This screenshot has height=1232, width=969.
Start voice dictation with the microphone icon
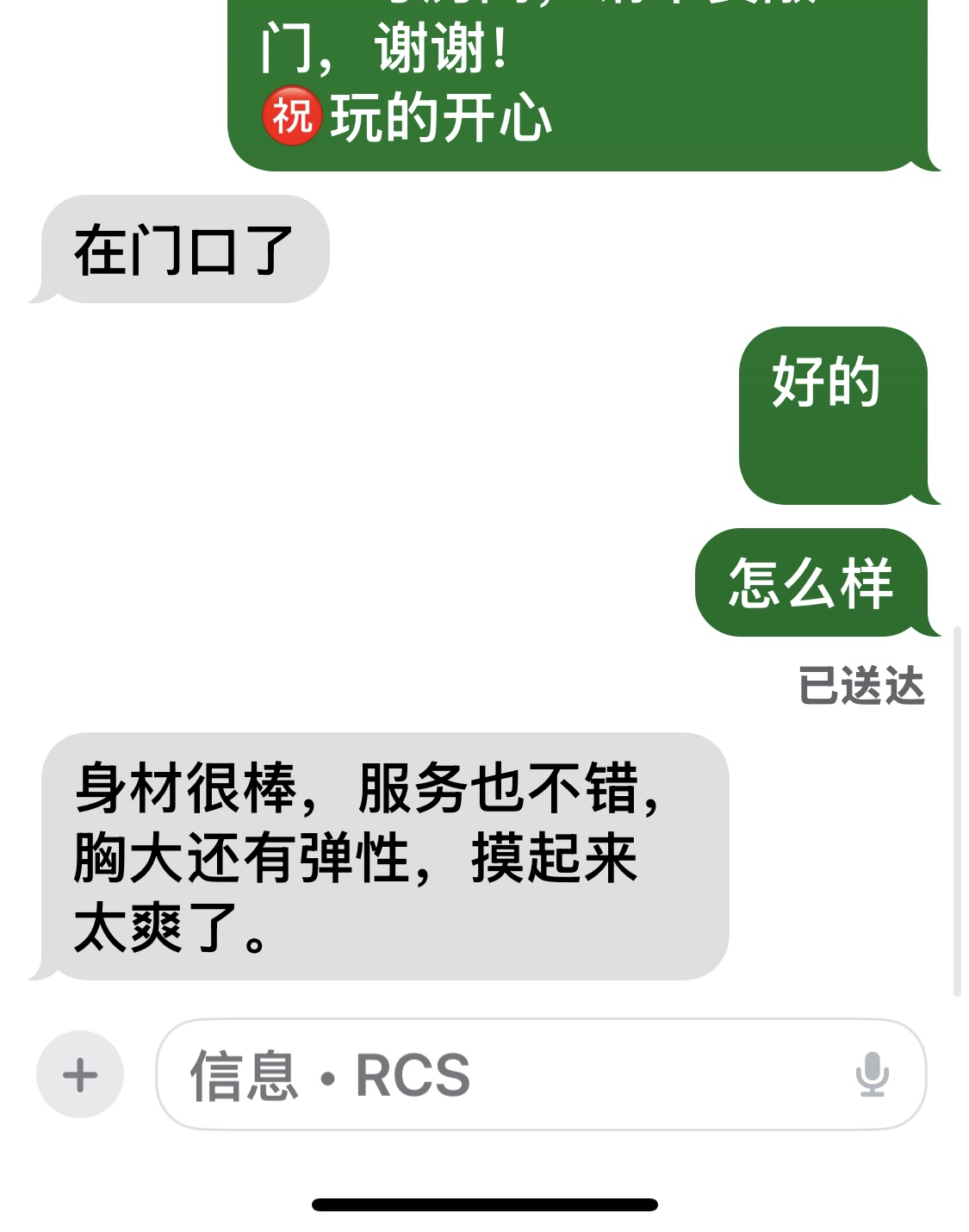872,1074
